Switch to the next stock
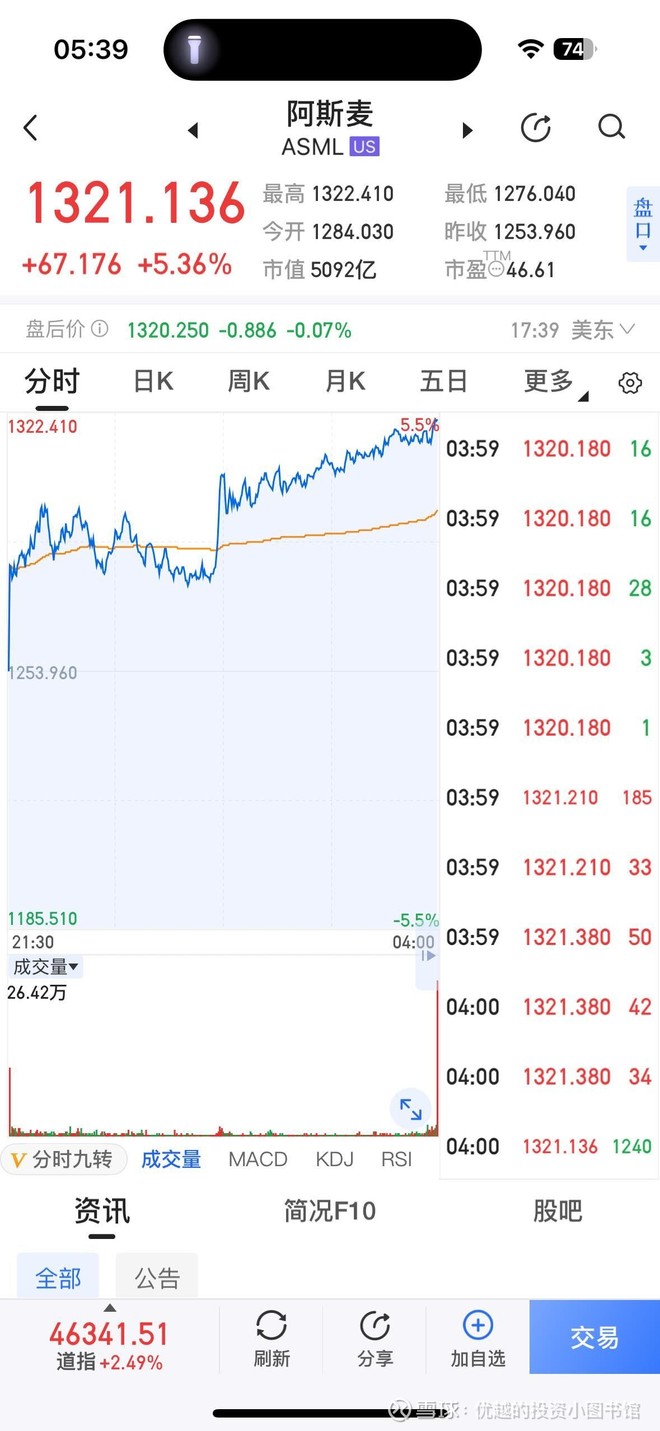The height and width of the screenshot is (1431, 660). pos(466,130)
